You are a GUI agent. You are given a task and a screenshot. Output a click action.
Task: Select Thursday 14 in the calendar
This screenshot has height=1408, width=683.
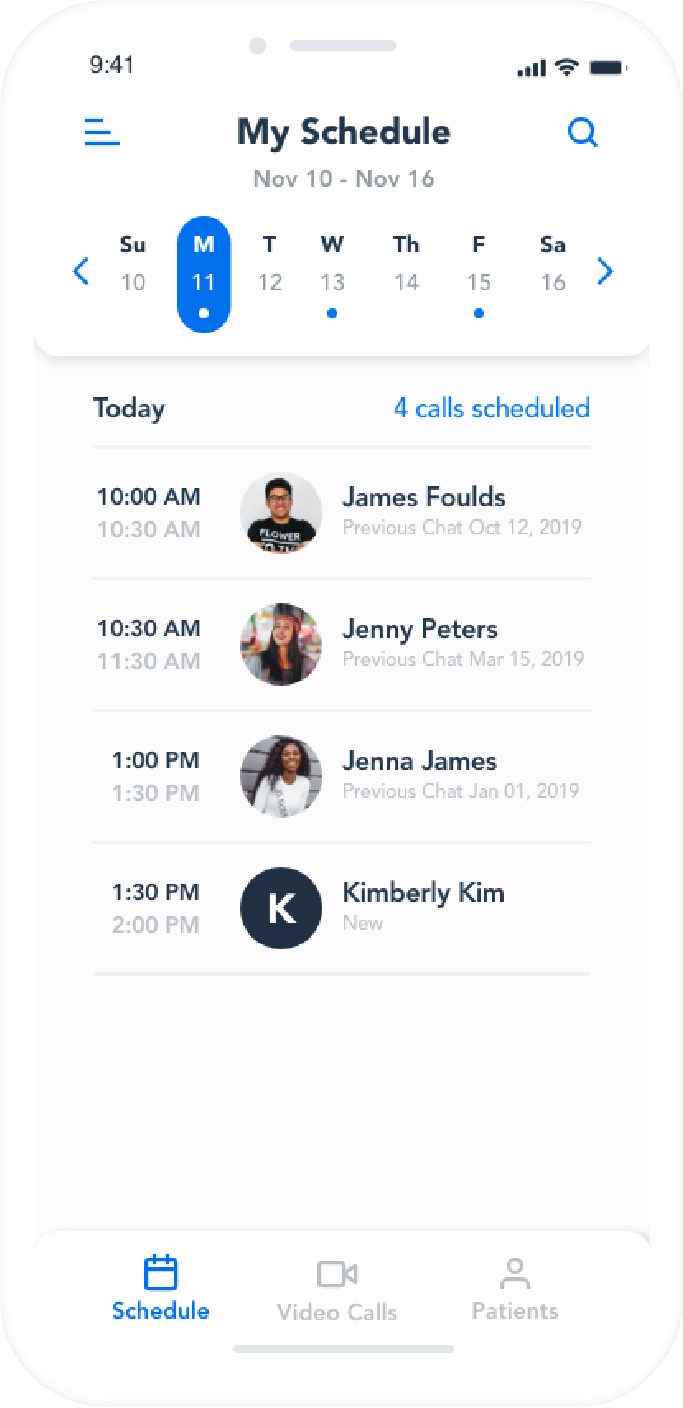click(x=406, y=264)
